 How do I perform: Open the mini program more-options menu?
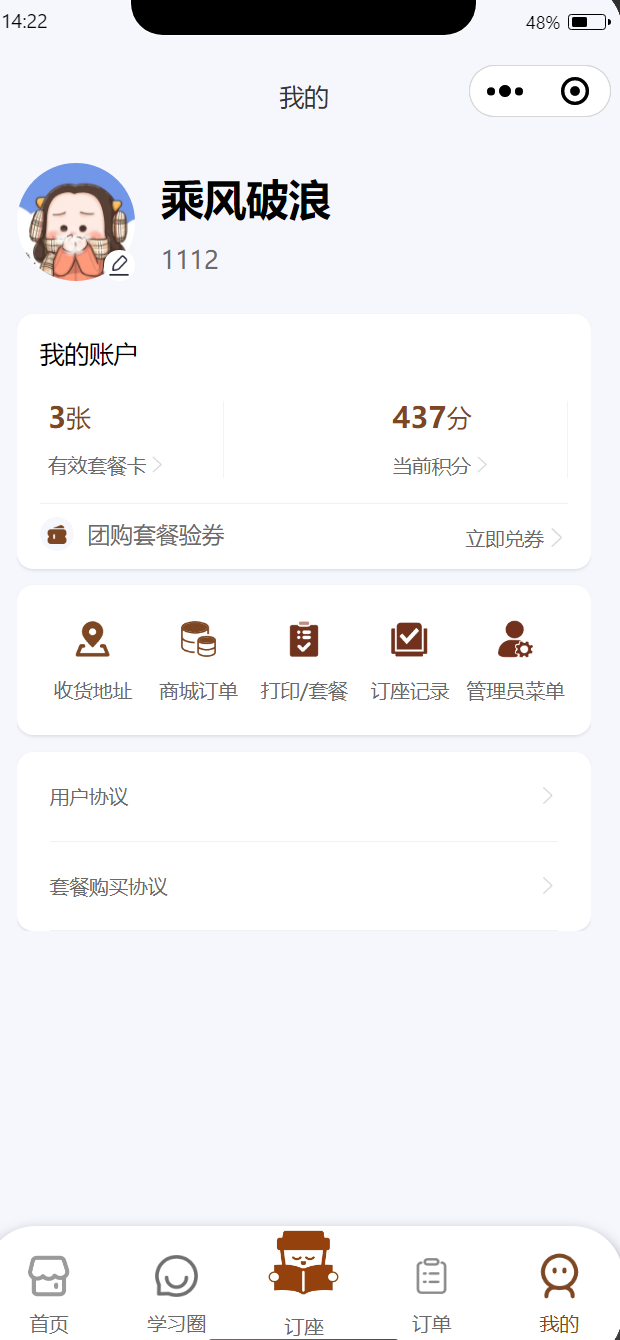coord(505,91)
